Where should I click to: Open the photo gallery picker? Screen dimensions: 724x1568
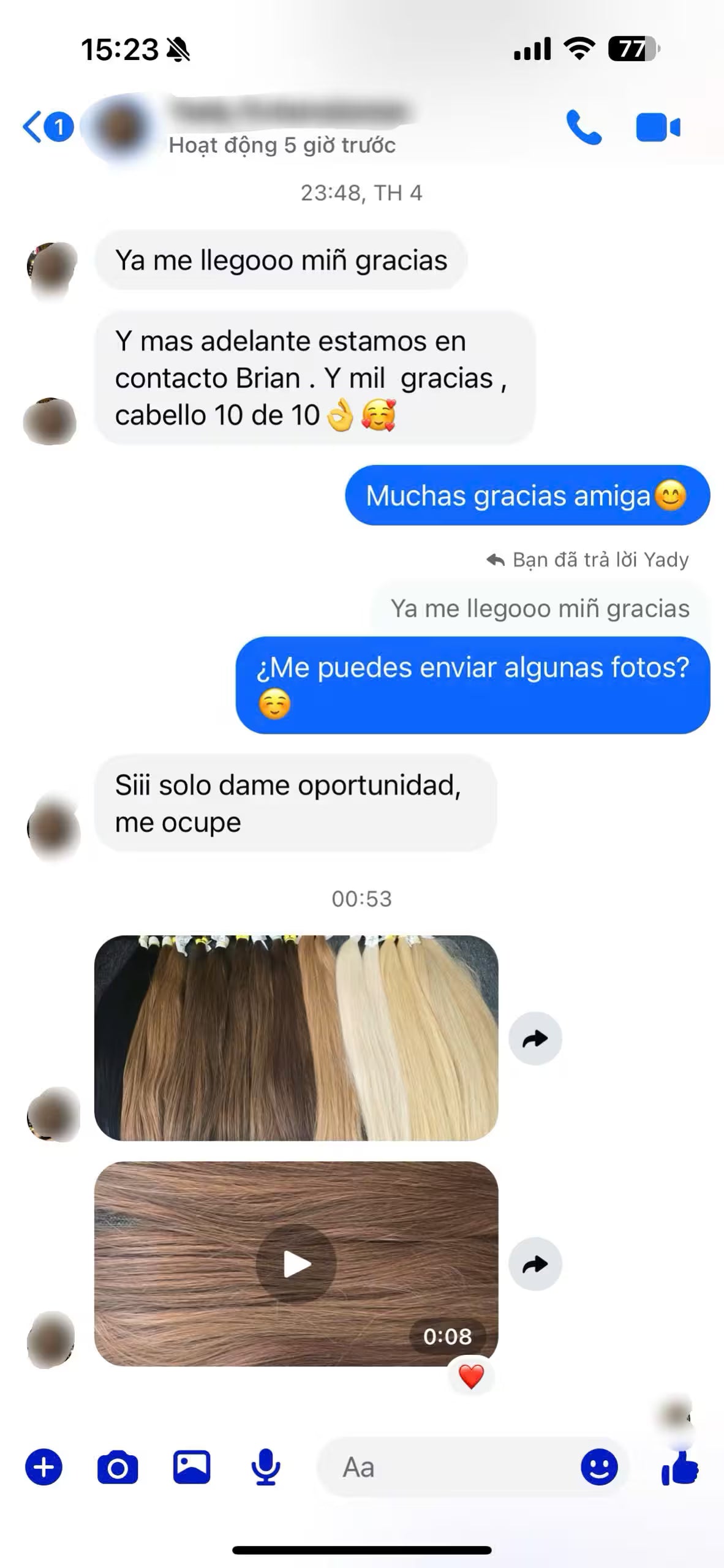192,1467
